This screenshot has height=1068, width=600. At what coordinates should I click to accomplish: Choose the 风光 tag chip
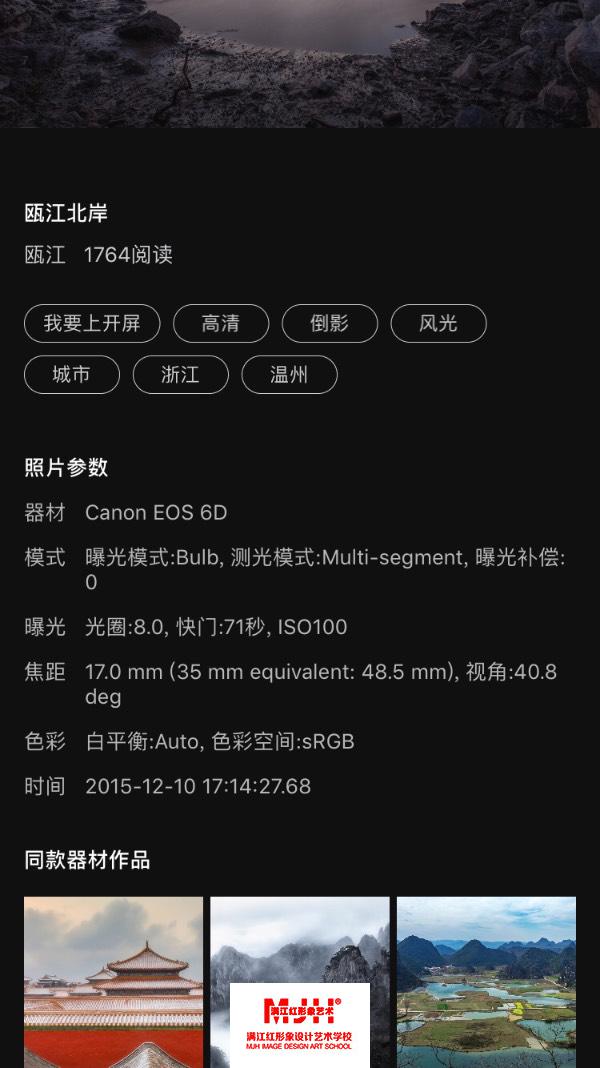pos(438,324)
